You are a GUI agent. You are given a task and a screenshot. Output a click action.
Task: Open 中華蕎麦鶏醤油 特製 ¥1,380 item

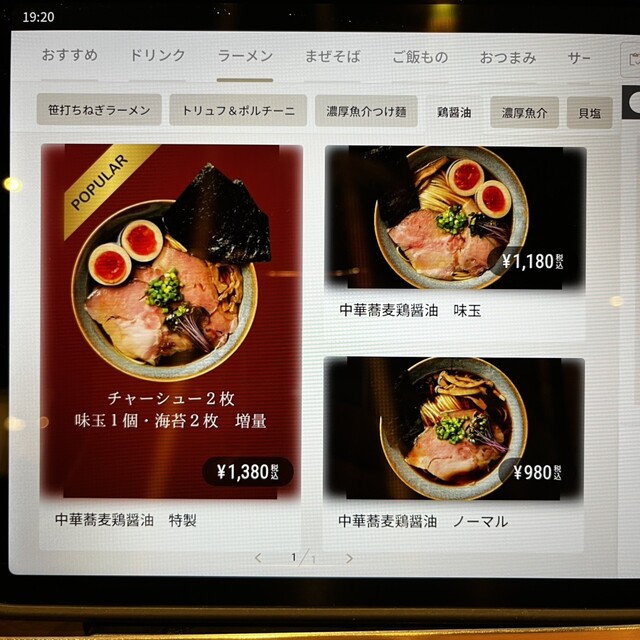[x=172, y=330]
